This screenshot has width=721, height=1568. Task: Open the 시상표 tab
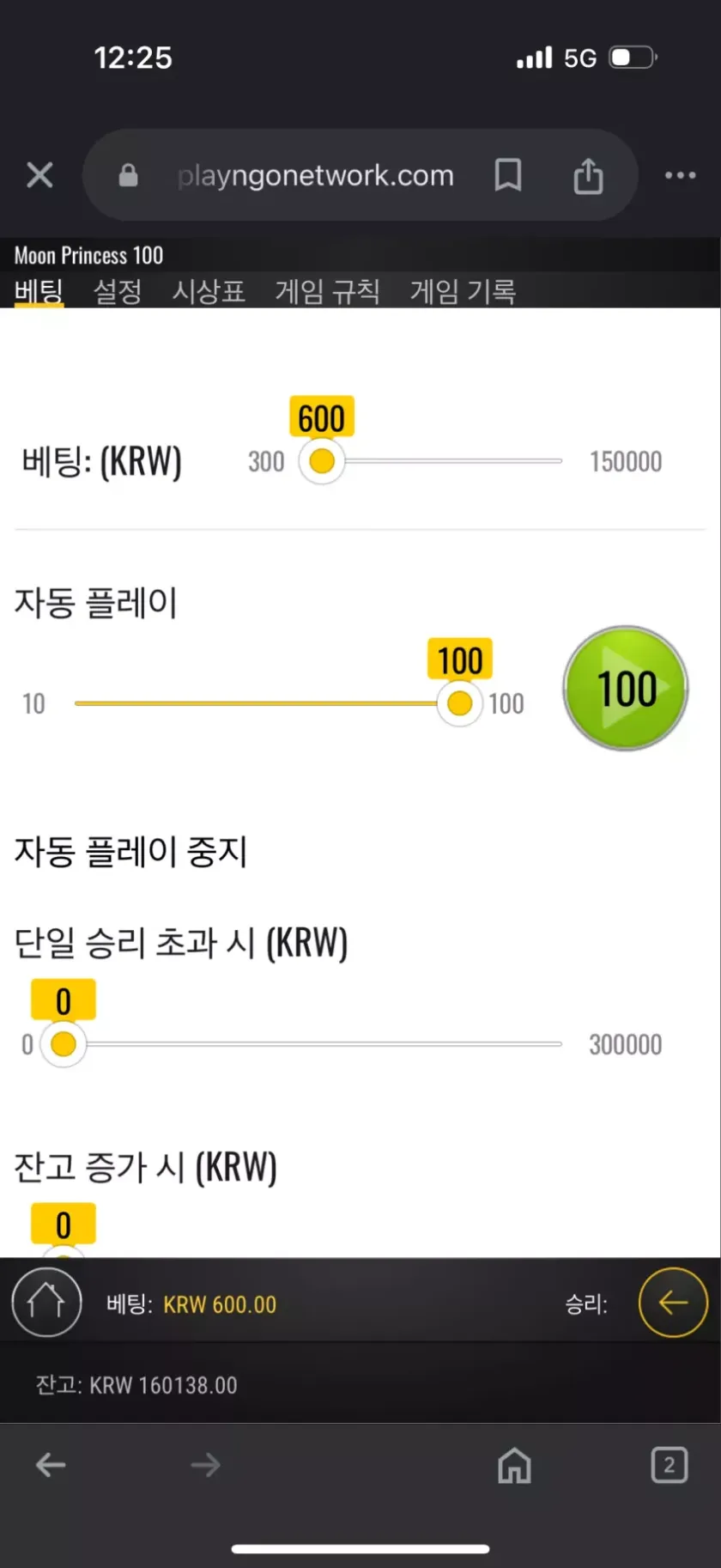[209, 291]
